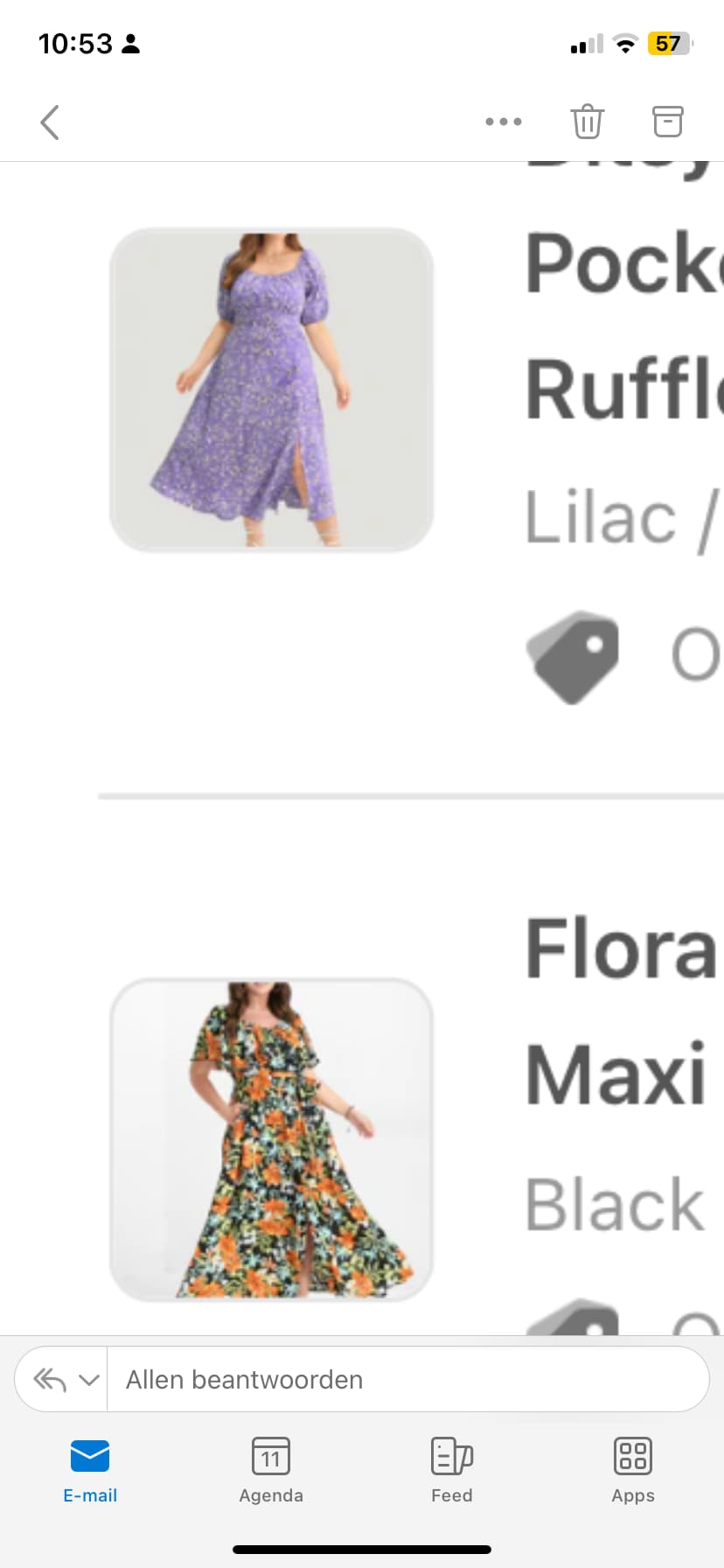This screenshot has height=1568, width=724.
Task: Open the Feed tab
Action: point(452,1471)
